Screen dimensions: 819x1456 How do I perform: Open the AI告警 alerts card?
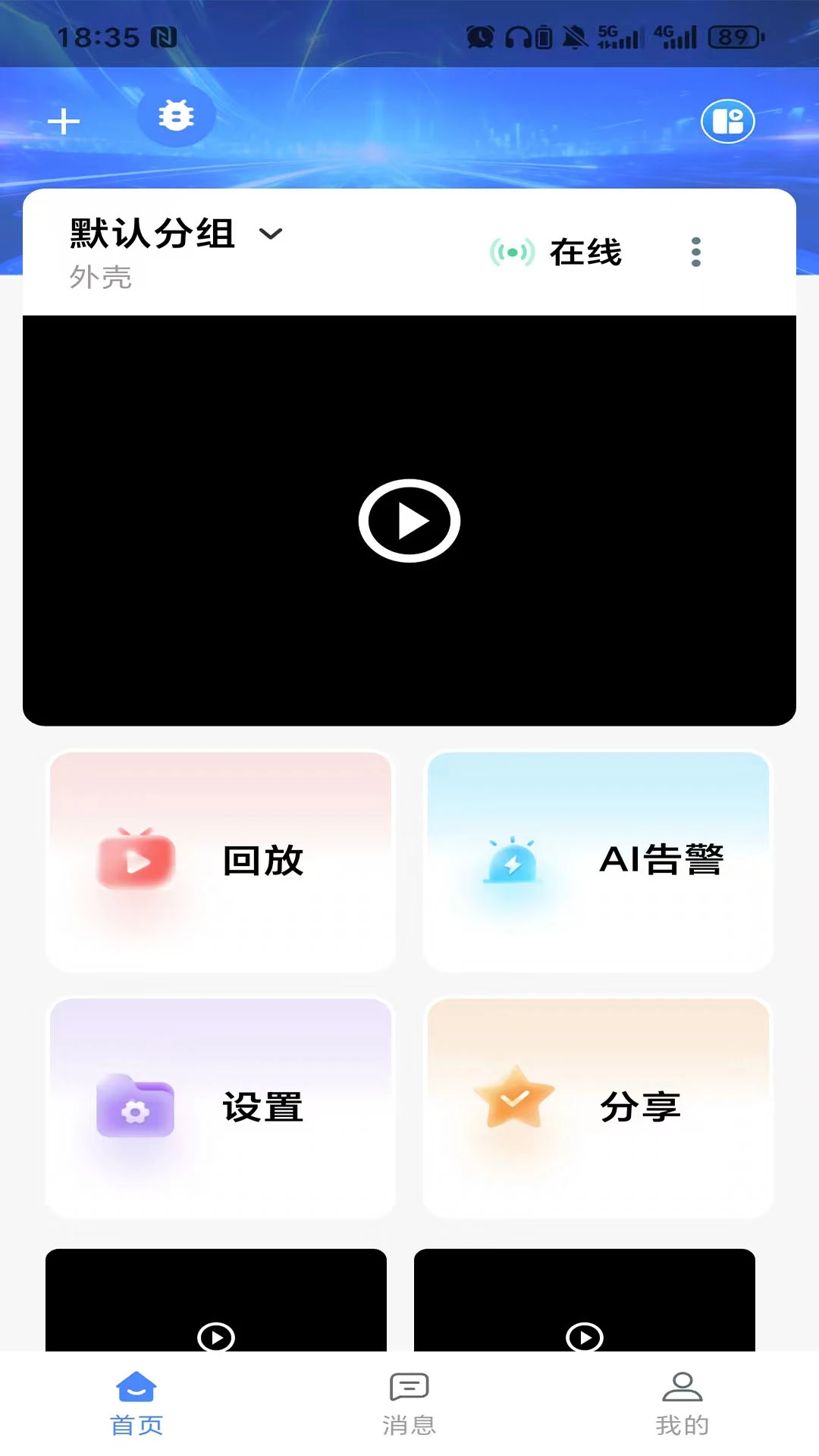(x=598, y=861)
